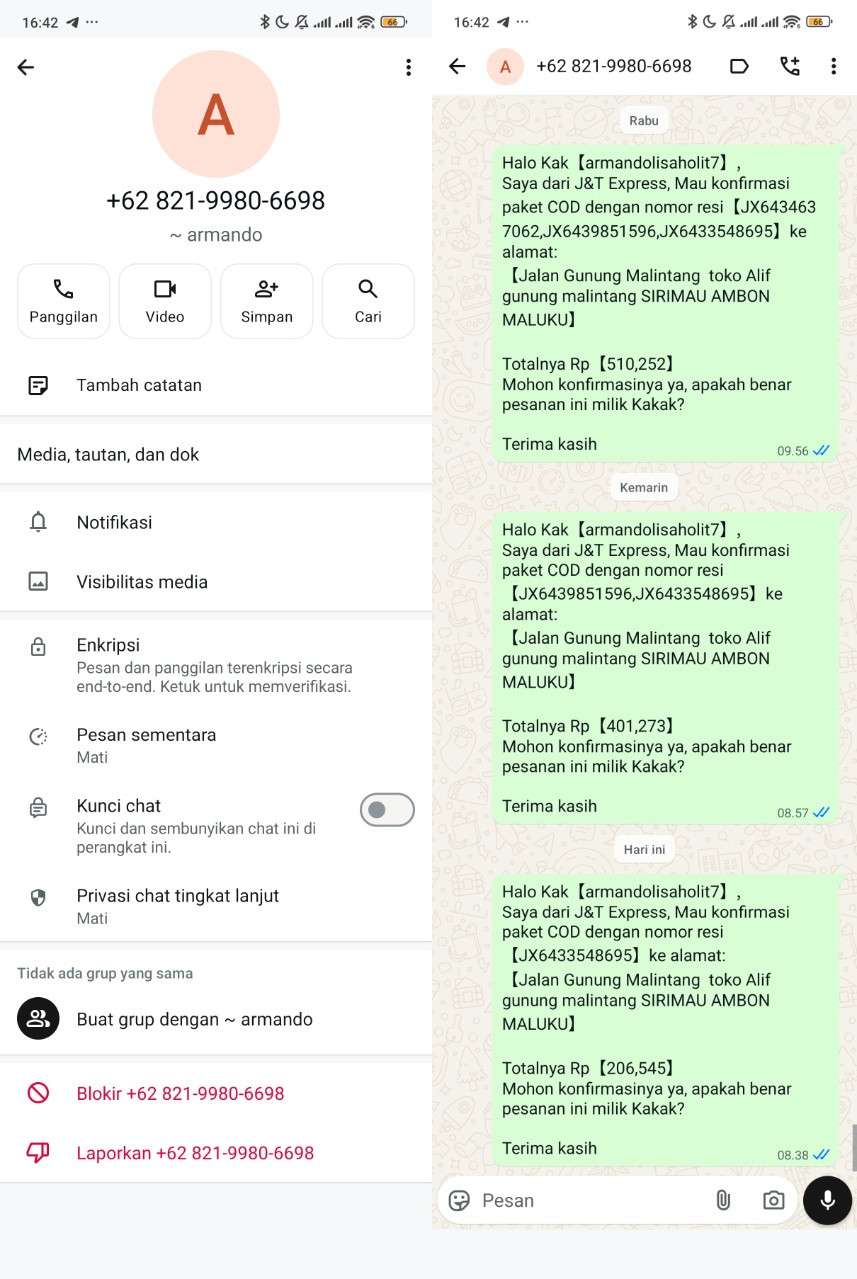Viewport: 857px width, 1279px height.
Task: Open the attachment paperclip in chat
Action: tap(723, 1200)
